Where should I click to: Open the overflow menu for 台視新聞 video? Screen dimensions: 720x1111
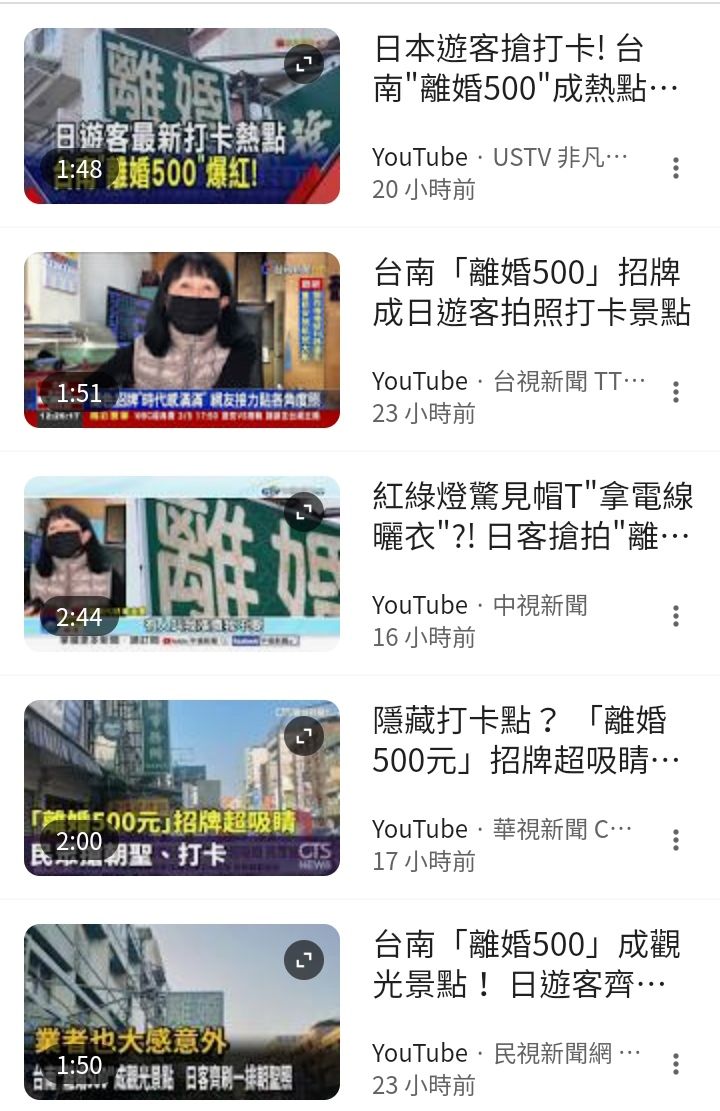tap(676, 392)
